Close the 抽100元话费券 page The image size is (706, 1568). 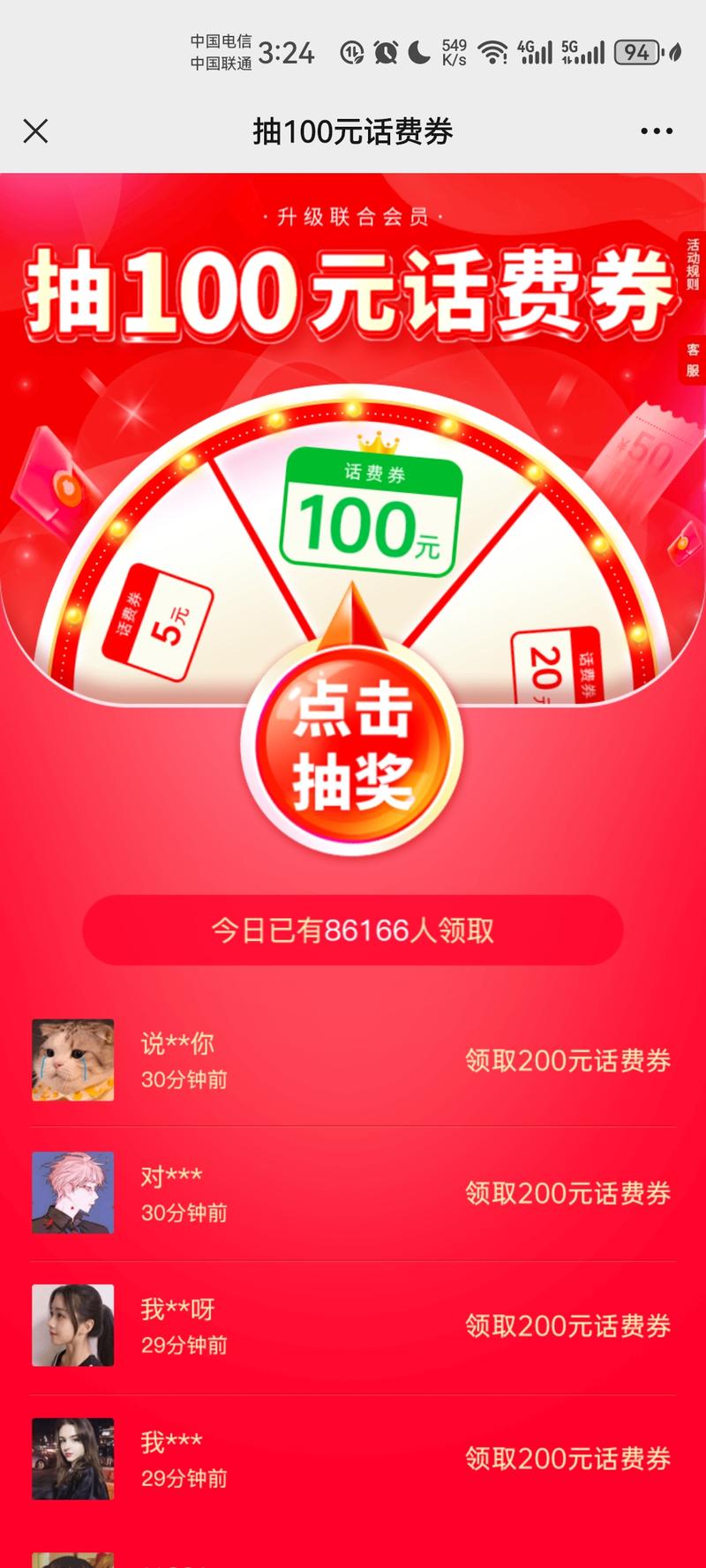35,131
